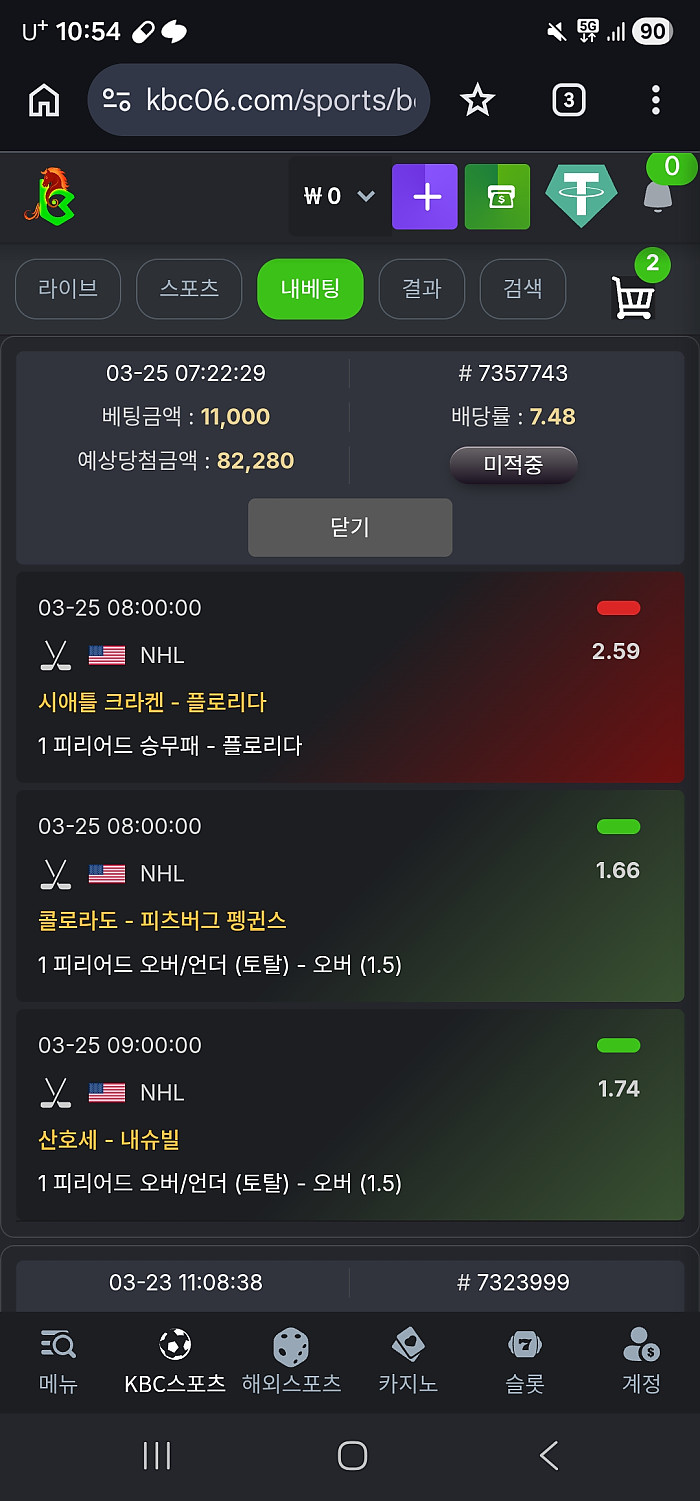Image resolution: width=700 pixels, height=1501 pixels.
Task: Open the 계정 account tab
Action: (x=641, y=1361)
